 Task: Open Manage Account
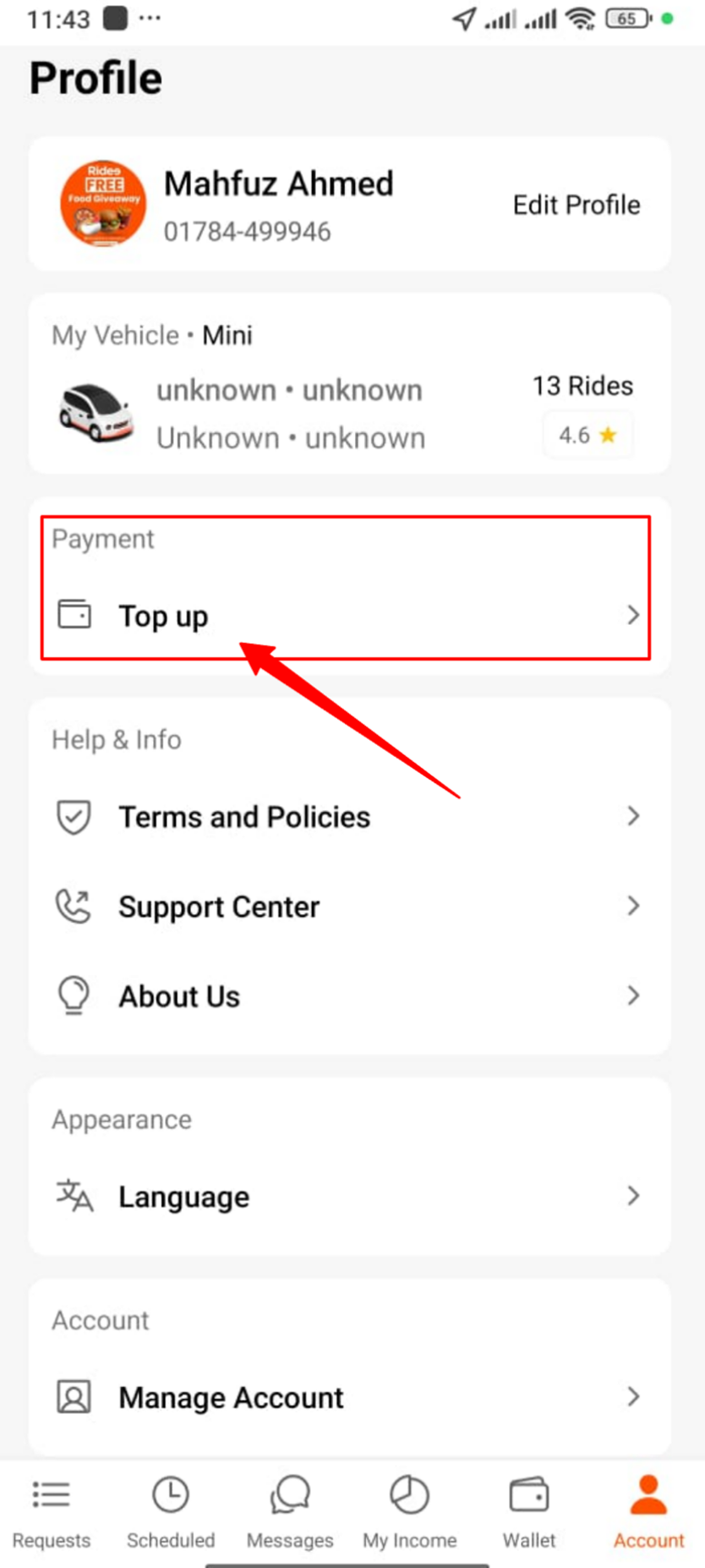click(x=346, y=1397)
